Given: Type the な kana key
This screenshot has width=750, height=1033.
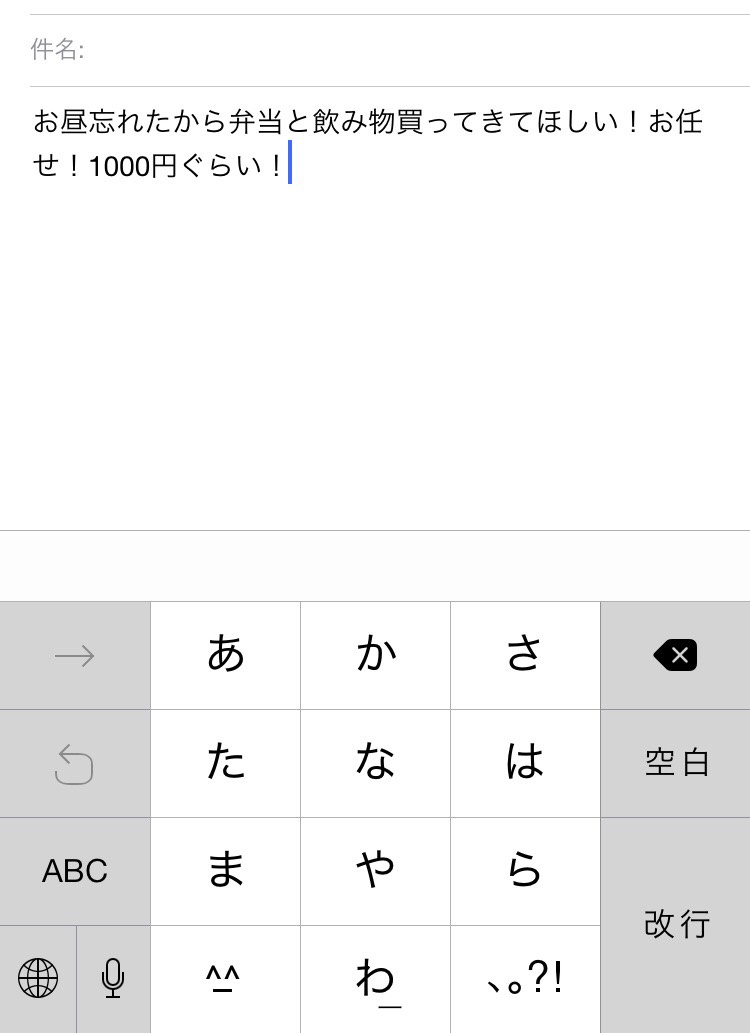Looking at the screenshot, I should (376, 763).
